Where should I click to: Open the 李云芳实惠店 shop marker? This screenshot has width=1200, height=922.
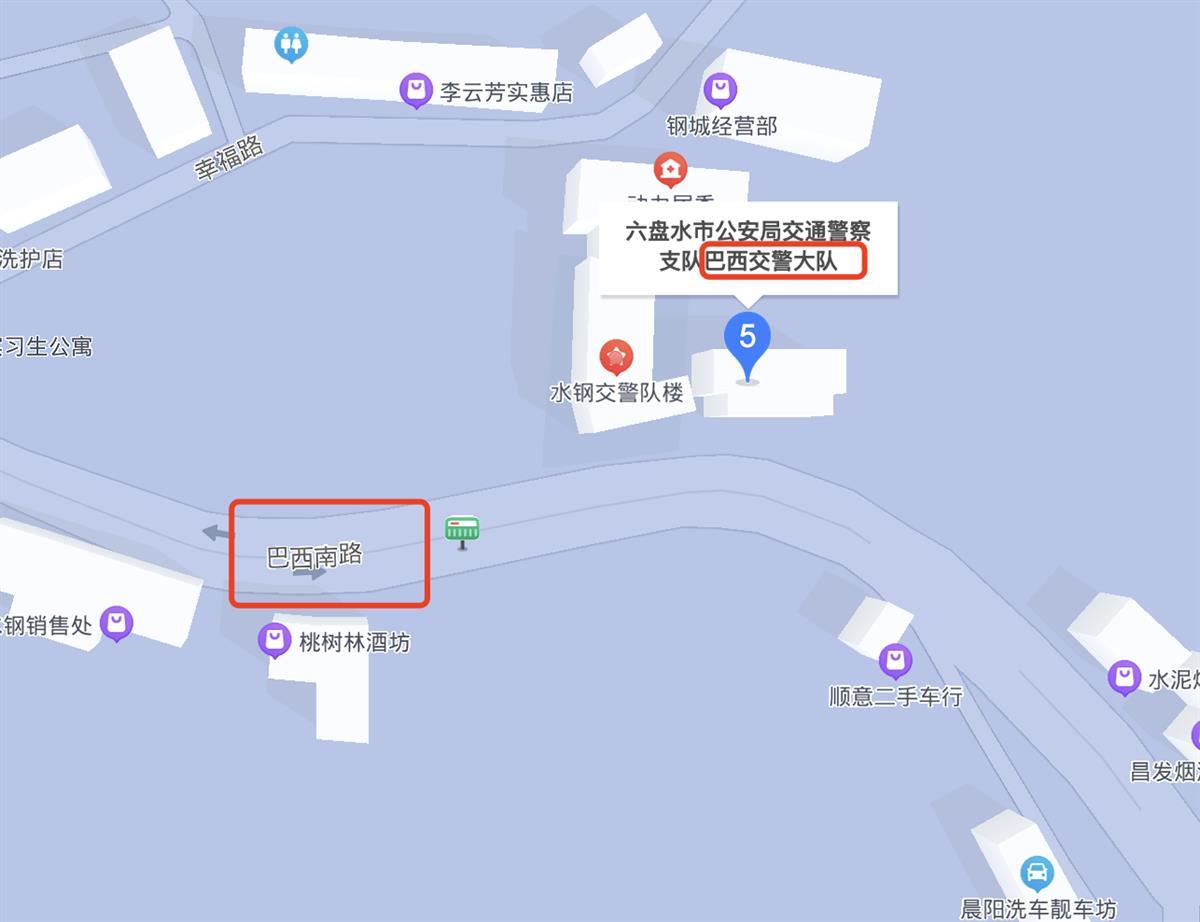(x=415, y=89)
